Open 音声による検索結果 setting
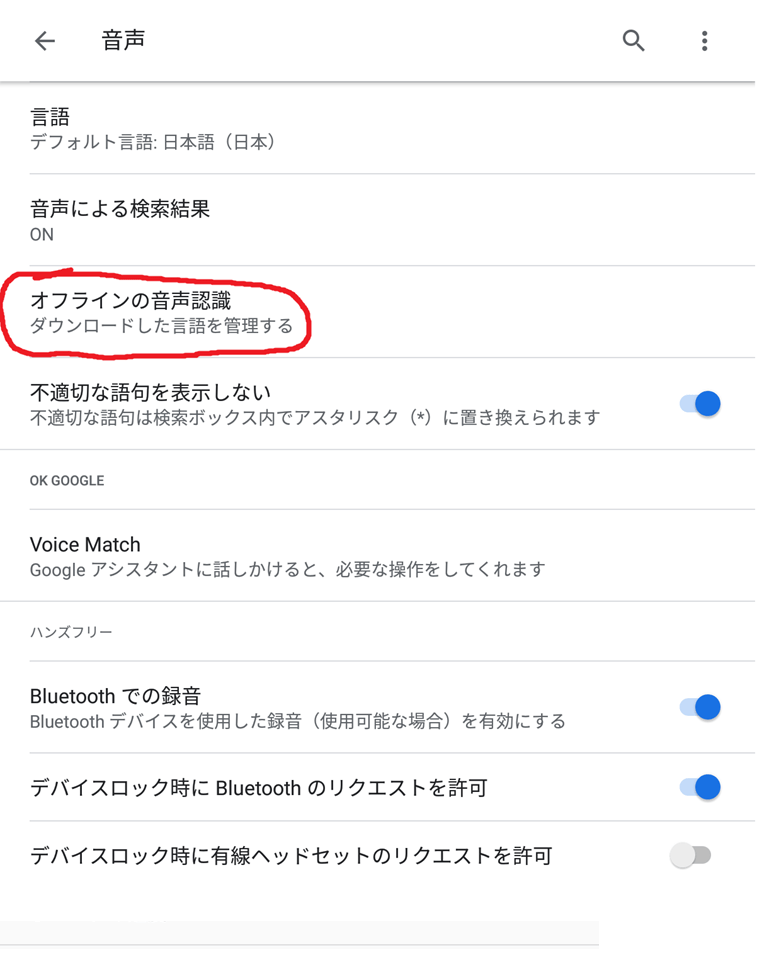Screen dimensions: 757x957 pos(120,220)
